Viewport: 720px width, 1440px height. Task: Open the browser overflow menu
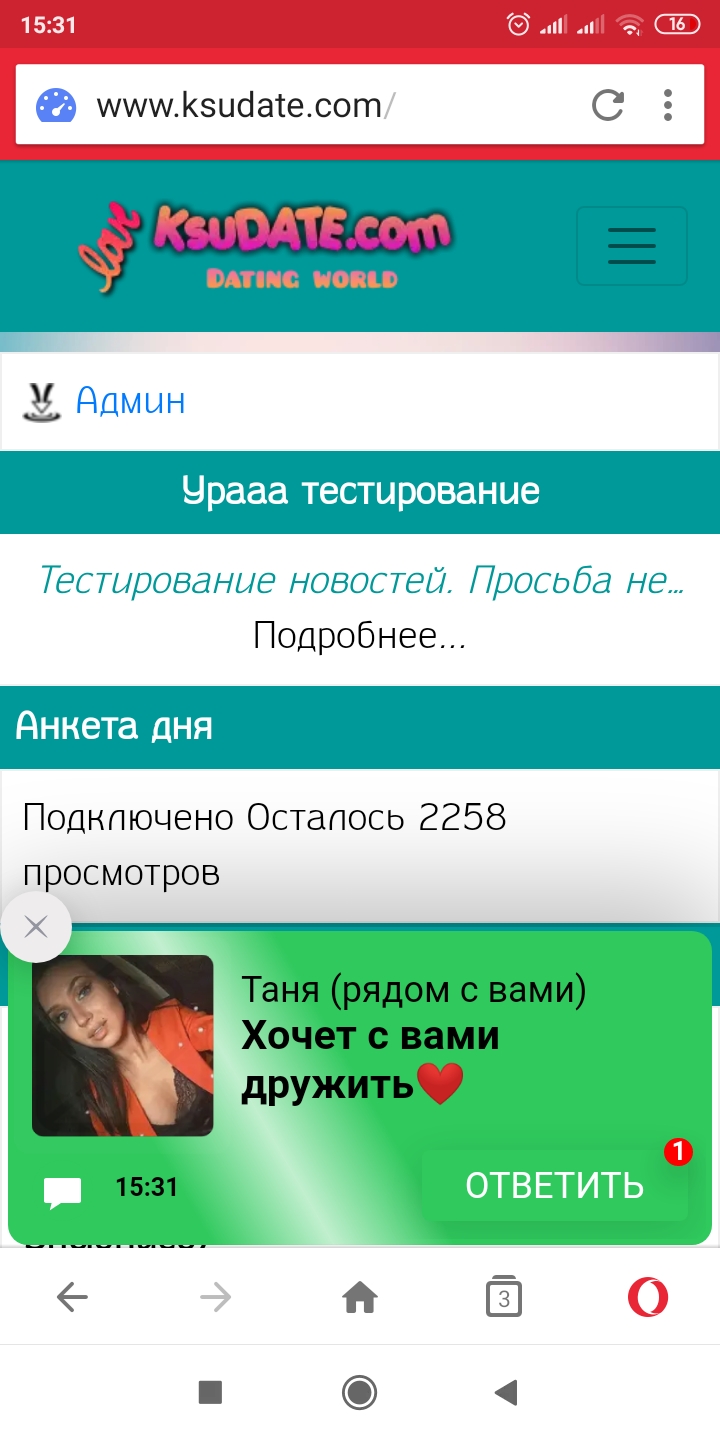coord(668,105)
